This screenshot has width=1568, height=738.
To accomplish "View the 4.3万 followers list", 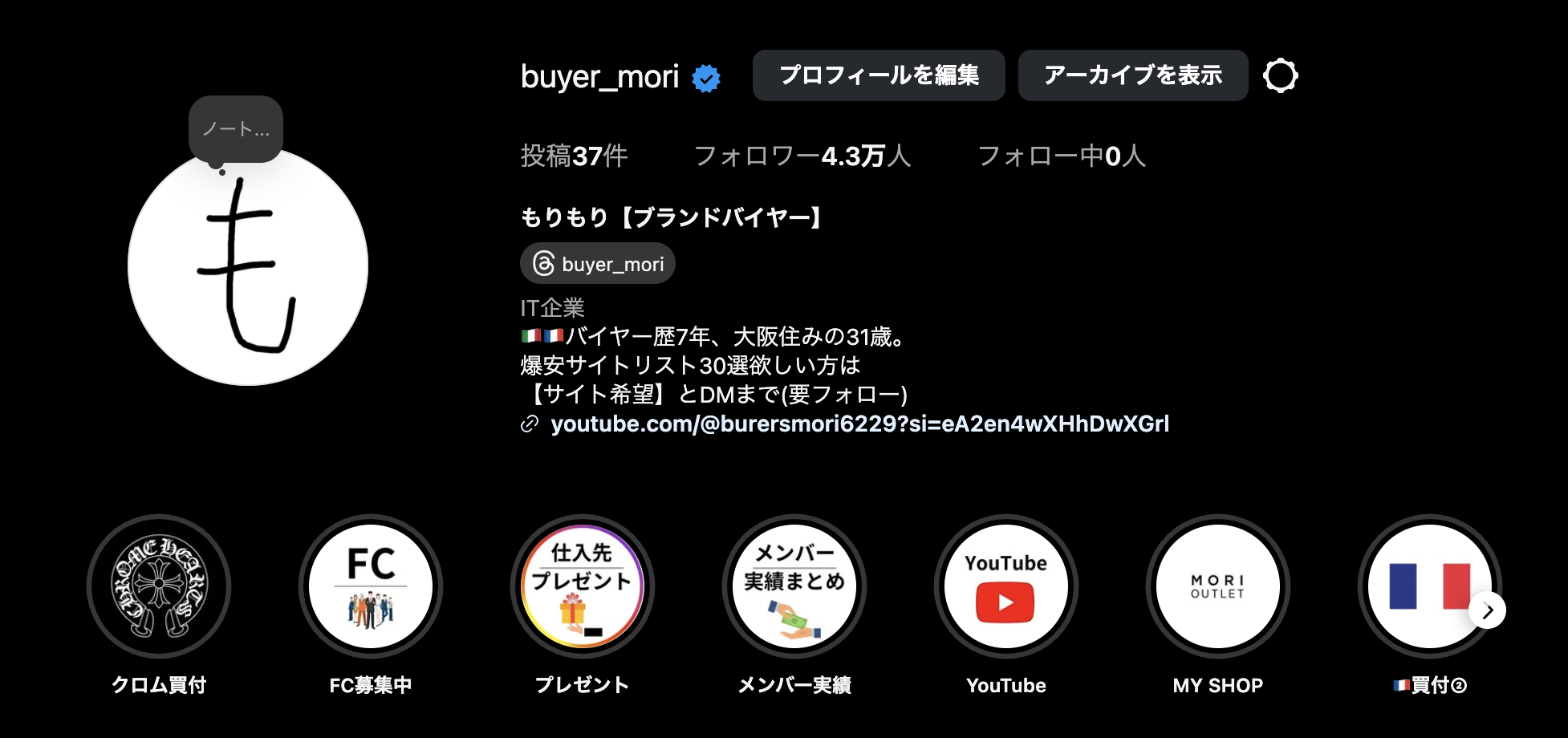I will pos(802,156).
